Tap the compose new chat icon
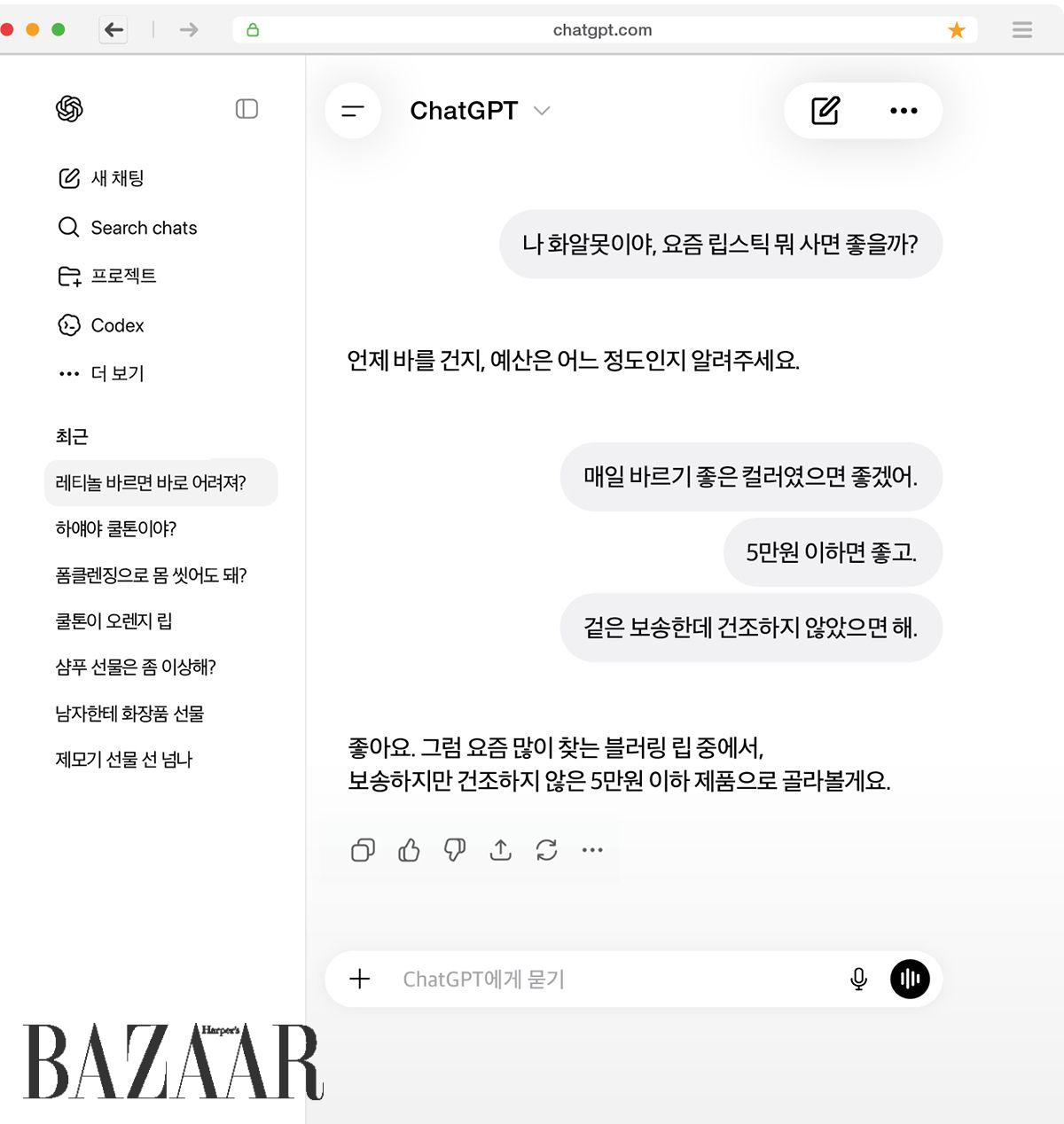The width and height of the screenshot is (1064, 1124). [825, 111]
